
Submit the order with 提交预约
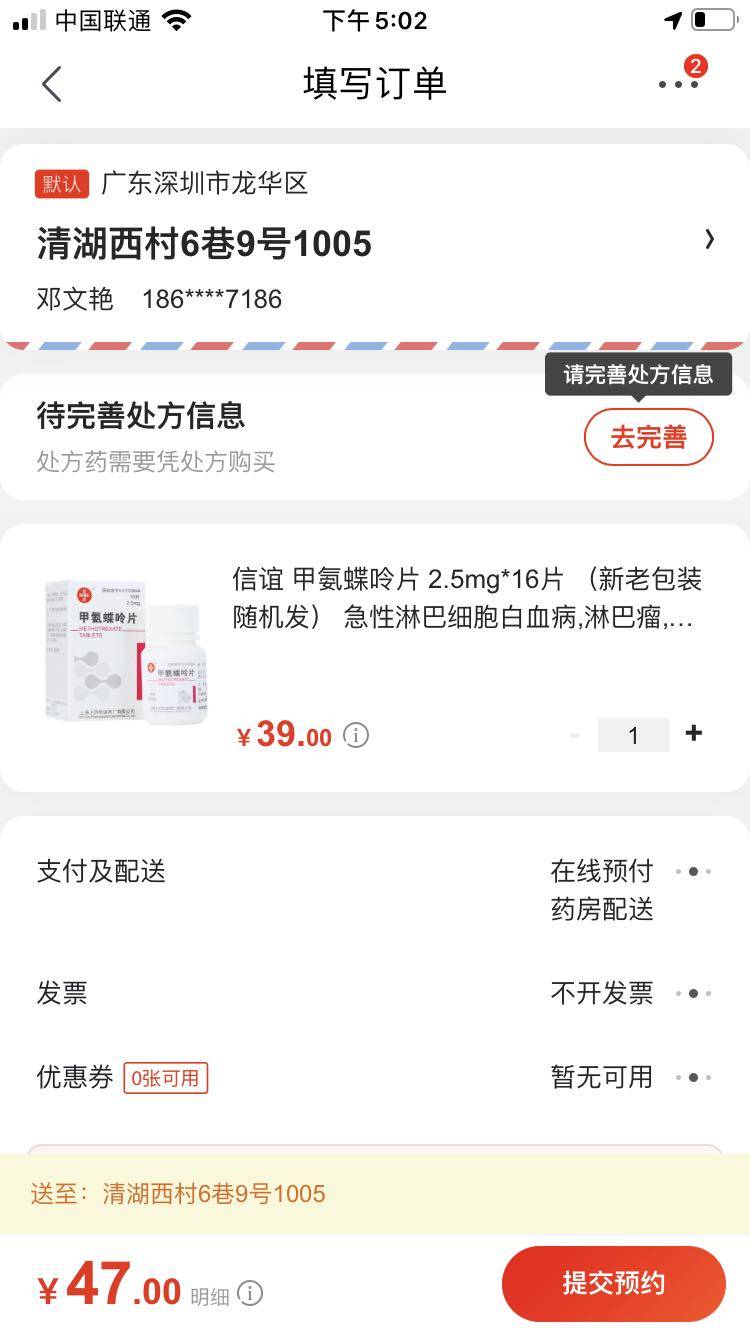[x=613, y=1284]
